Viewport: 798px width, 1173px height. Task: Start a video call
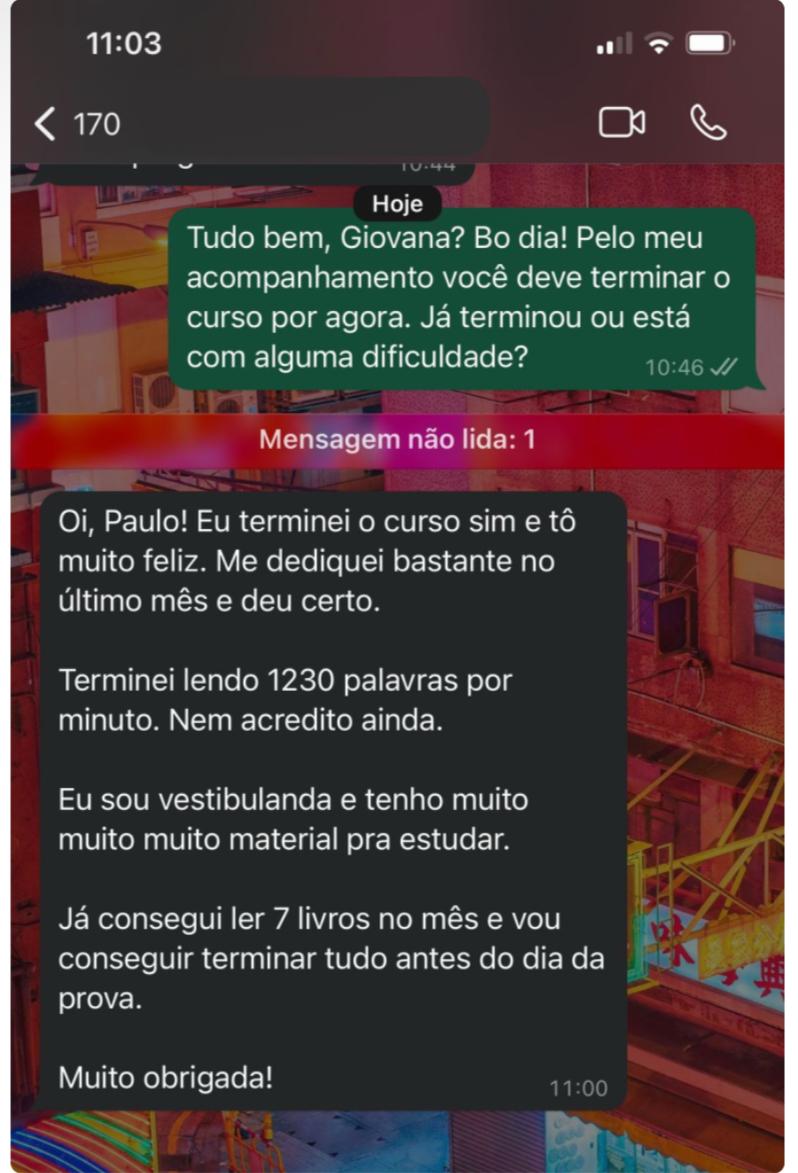621,123
